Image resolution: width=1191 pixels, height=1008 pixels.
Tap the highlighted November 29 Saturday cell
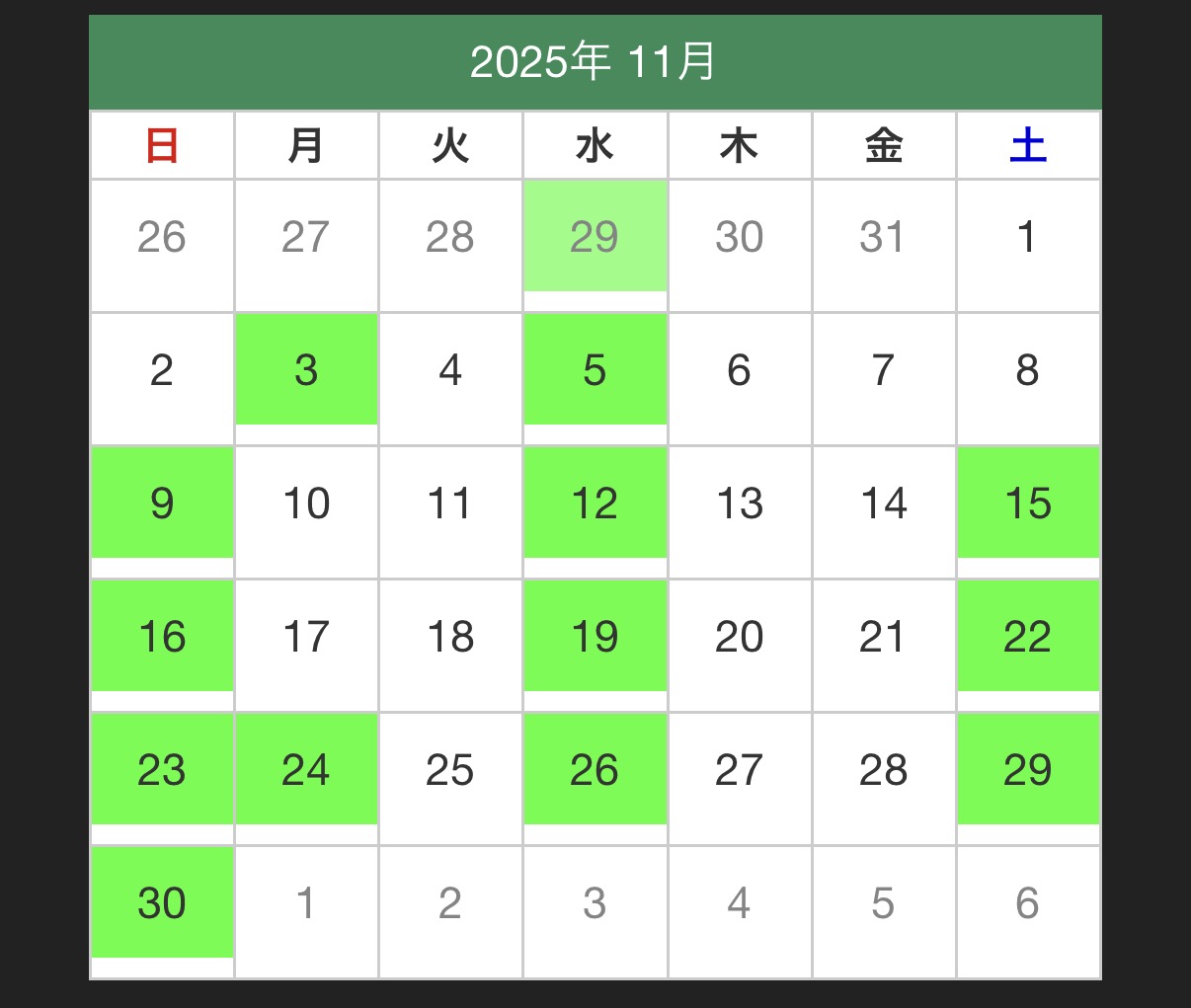[1027, 770]
